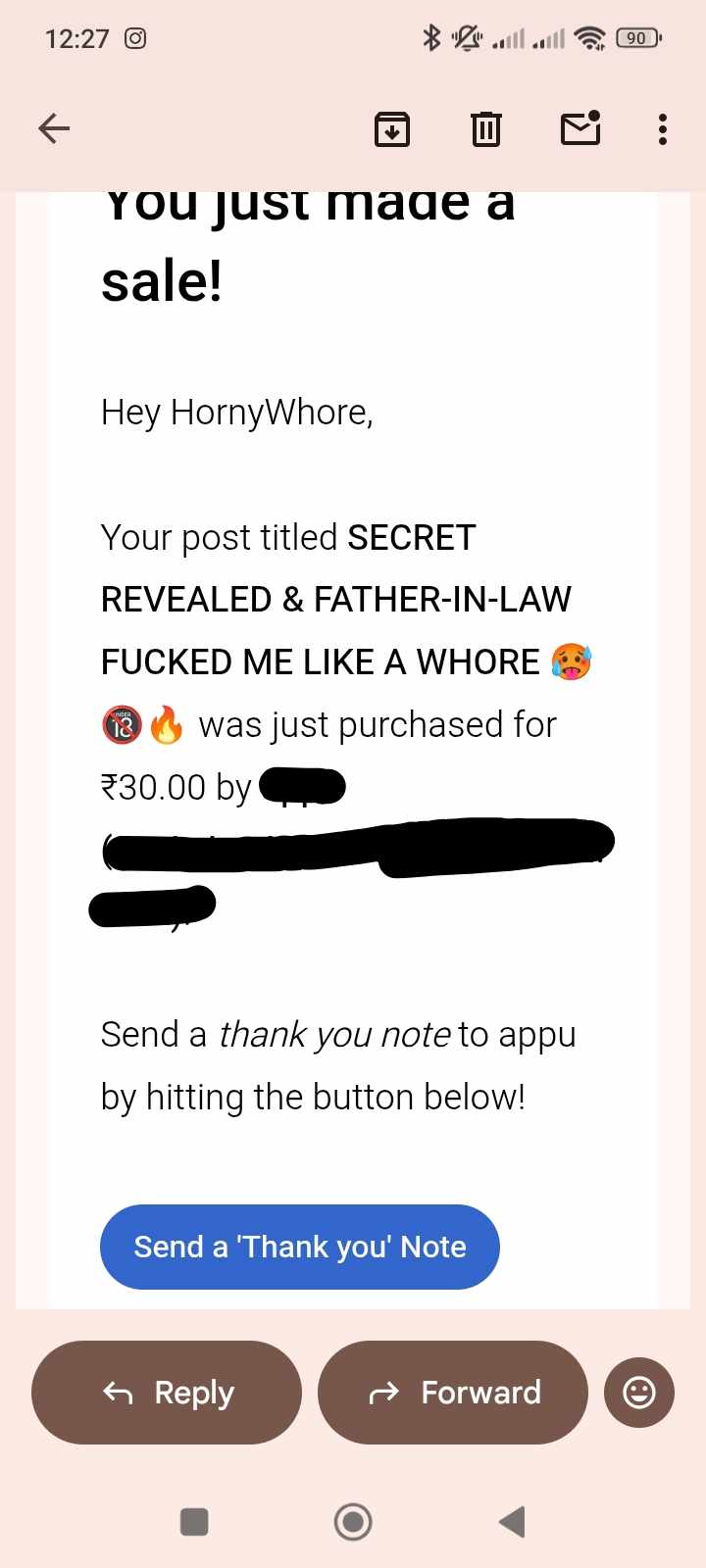This screenshot has width=706, height=1568.
Task: Mark this email as unread
Action: coord(580,128)
